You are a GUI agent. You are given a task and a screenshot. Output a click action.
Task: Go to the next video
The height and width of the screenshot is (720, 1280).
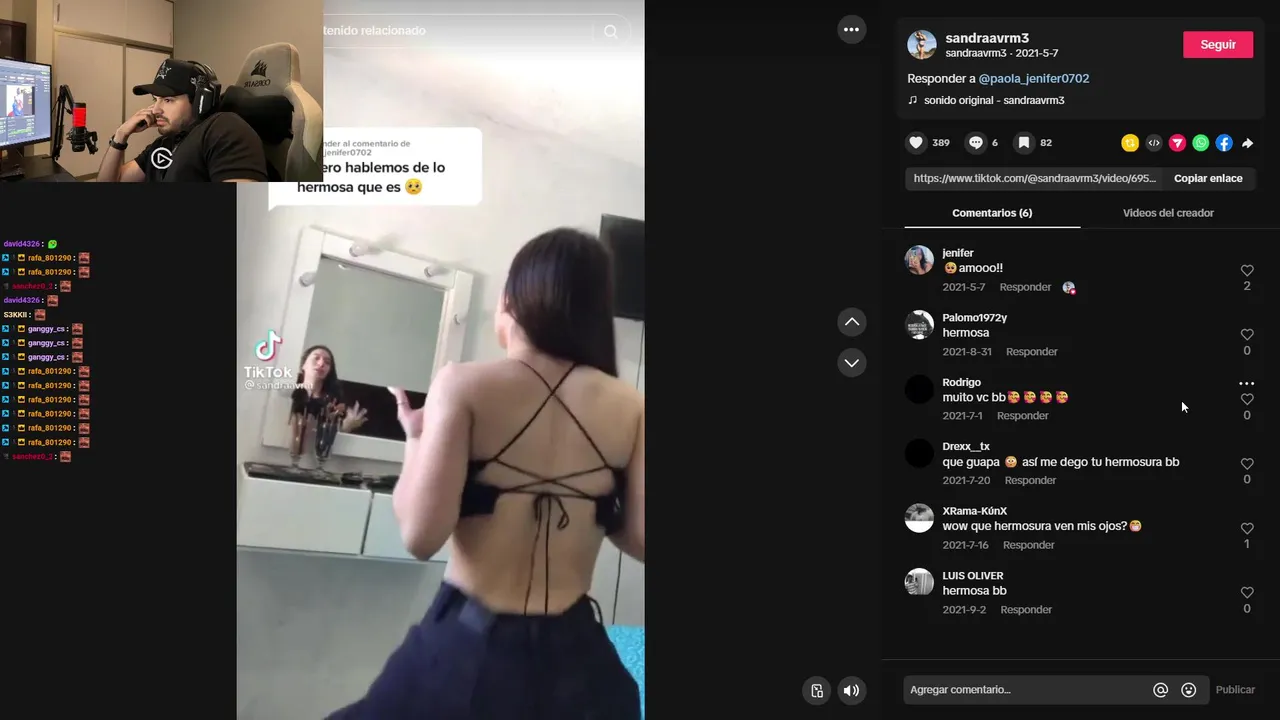pos(851,363)
